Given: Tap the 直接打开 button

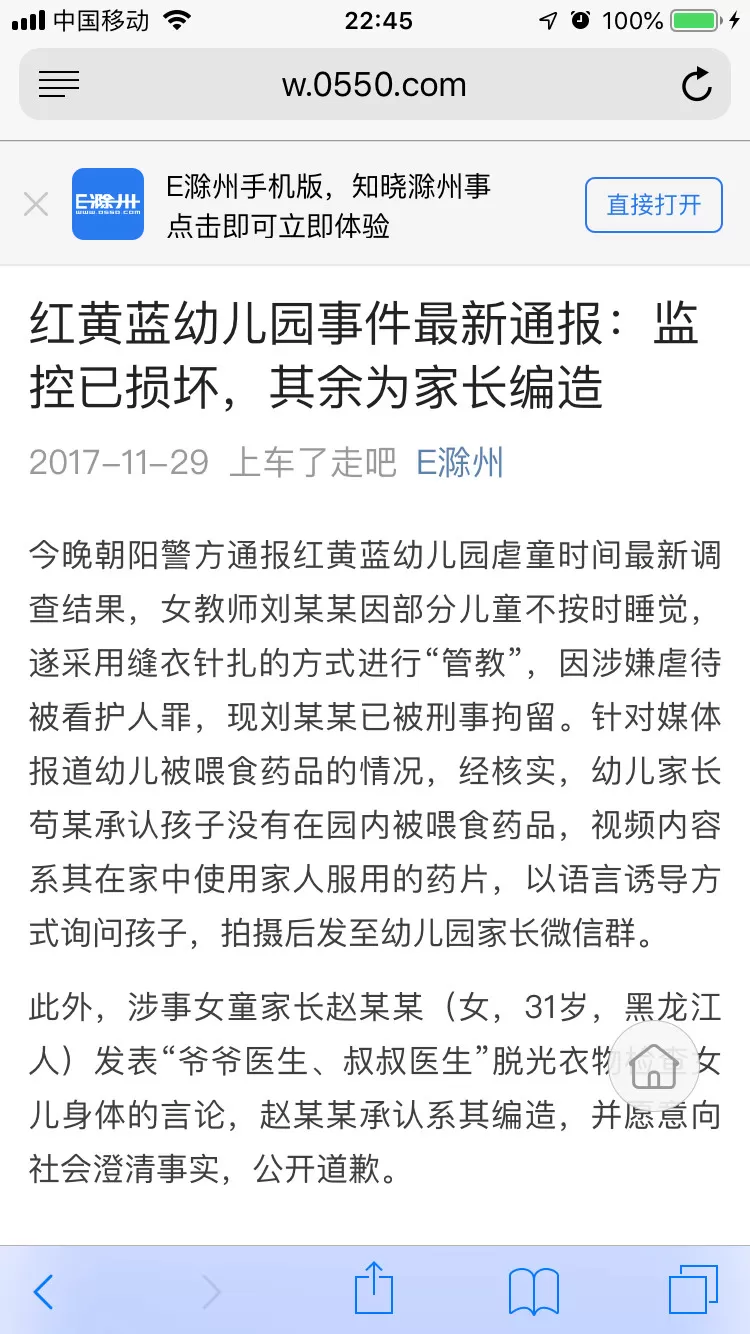Looking at the screenshot, I should pos(654,205).
